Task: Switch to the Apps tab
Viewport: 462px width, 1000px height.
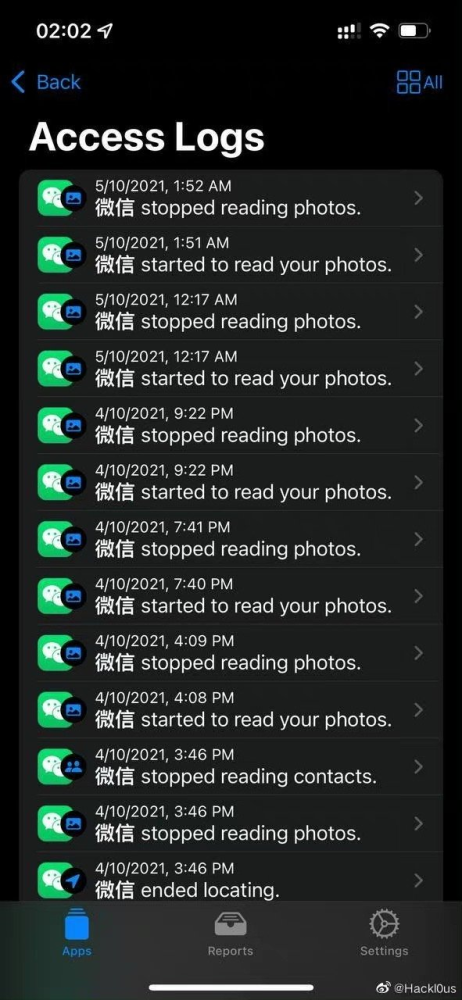Action: click(77, 932)
